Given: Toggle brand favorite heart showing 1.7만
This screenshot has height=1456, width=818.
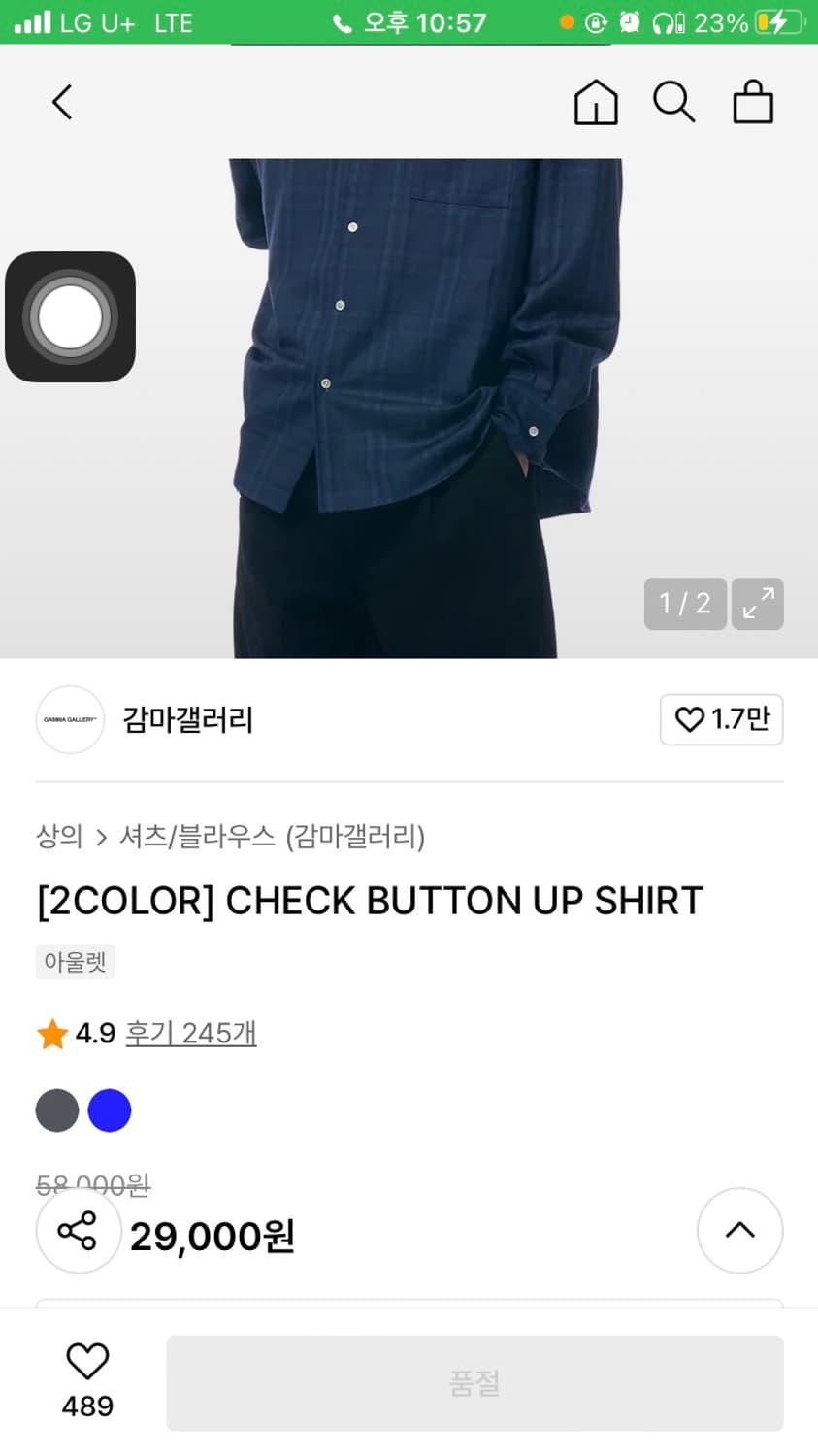Looking at the screenshot, I should tap(721, 720).
